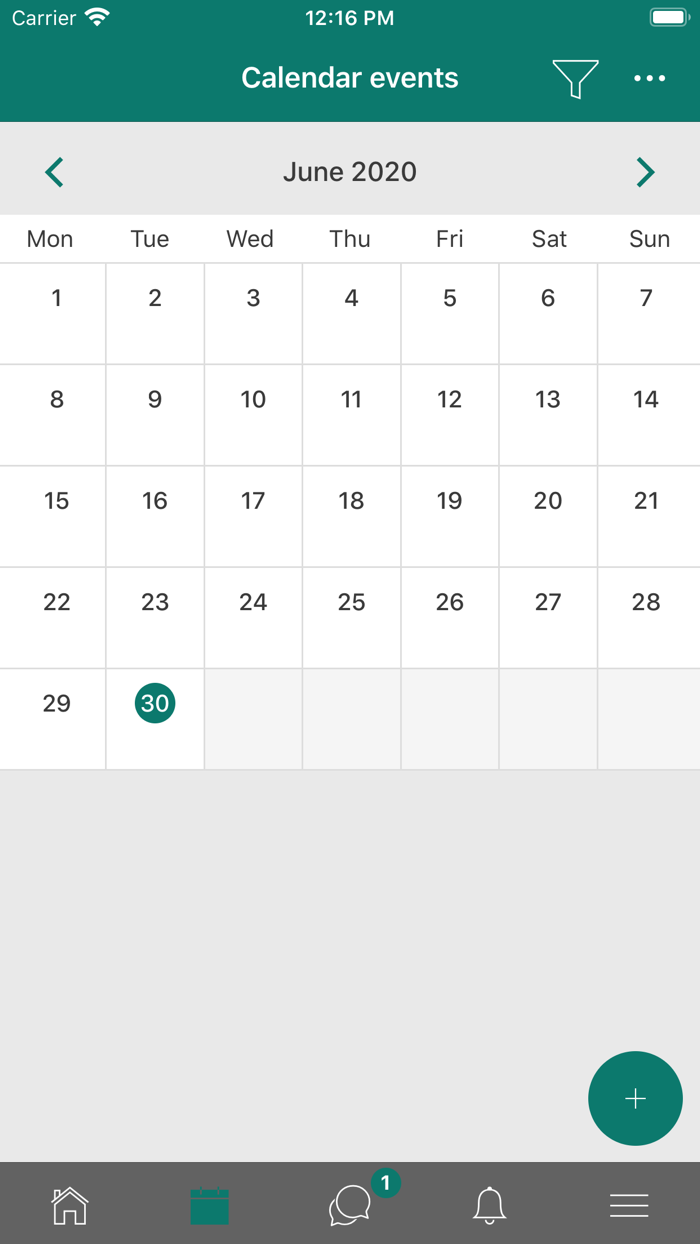This screenshot has width=700, height=1244.
Task: Open the notifications bell tab
Action: (x=489, y=1205)
